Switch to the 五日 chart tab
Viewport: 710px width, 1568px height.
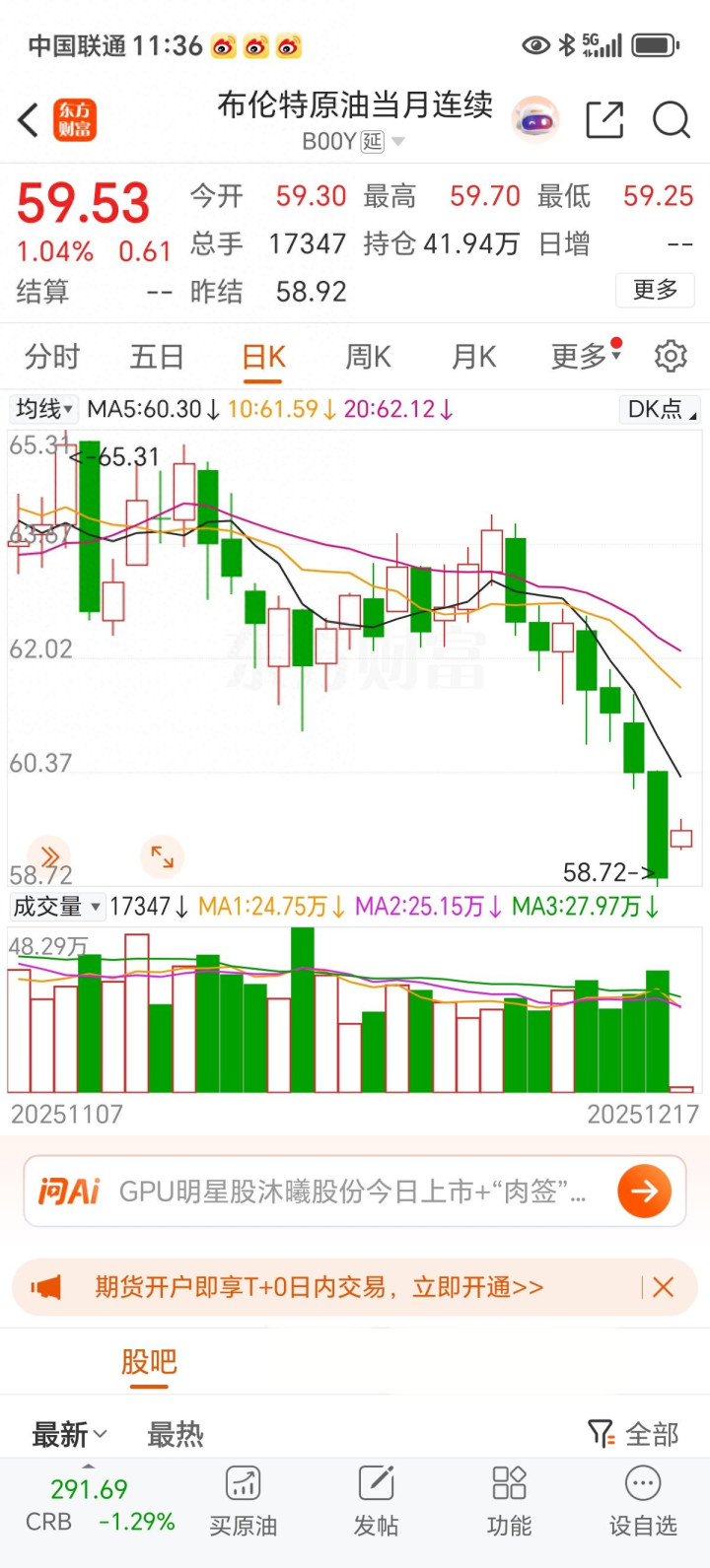pos(157,357)
